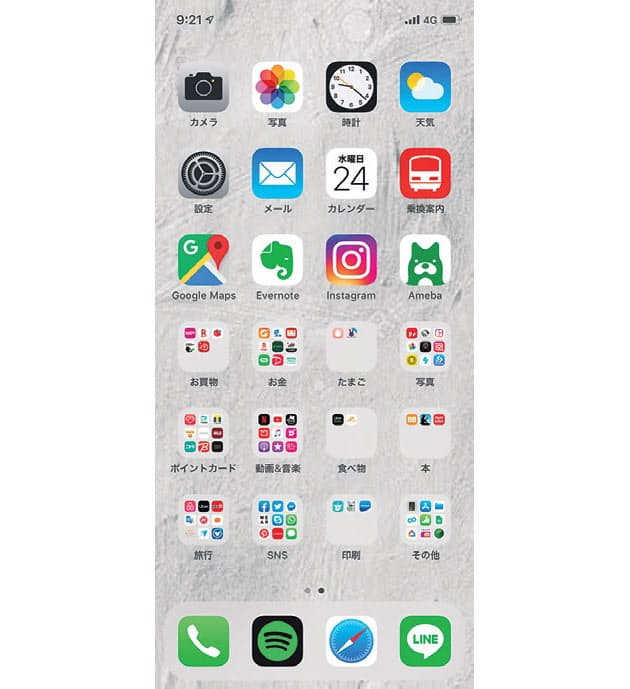Launch Evernote
The width and height of the screenshot is (630, 689).
pyautogui.click(x=277, y=260)
